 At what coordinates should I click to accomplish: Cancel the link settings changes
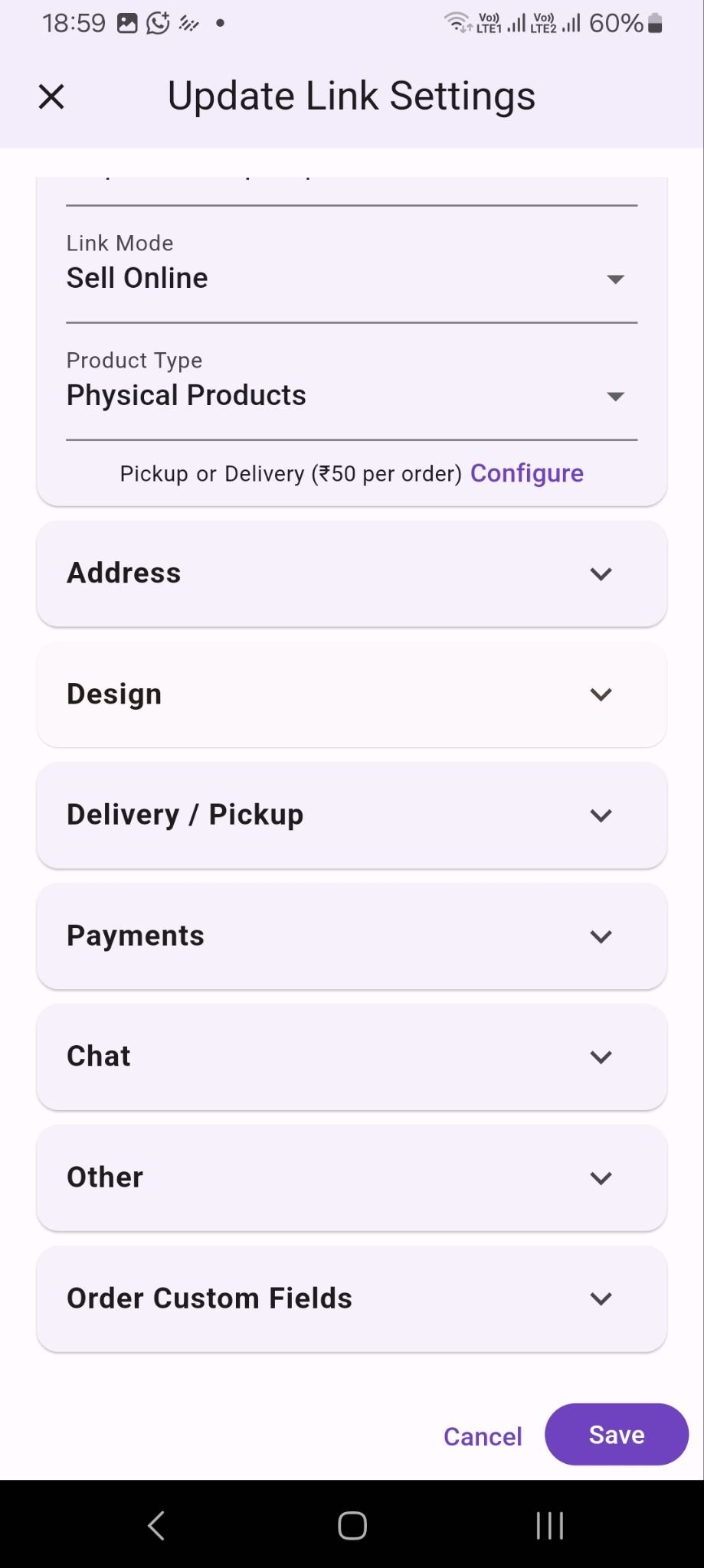click(x=482, y=1436)
